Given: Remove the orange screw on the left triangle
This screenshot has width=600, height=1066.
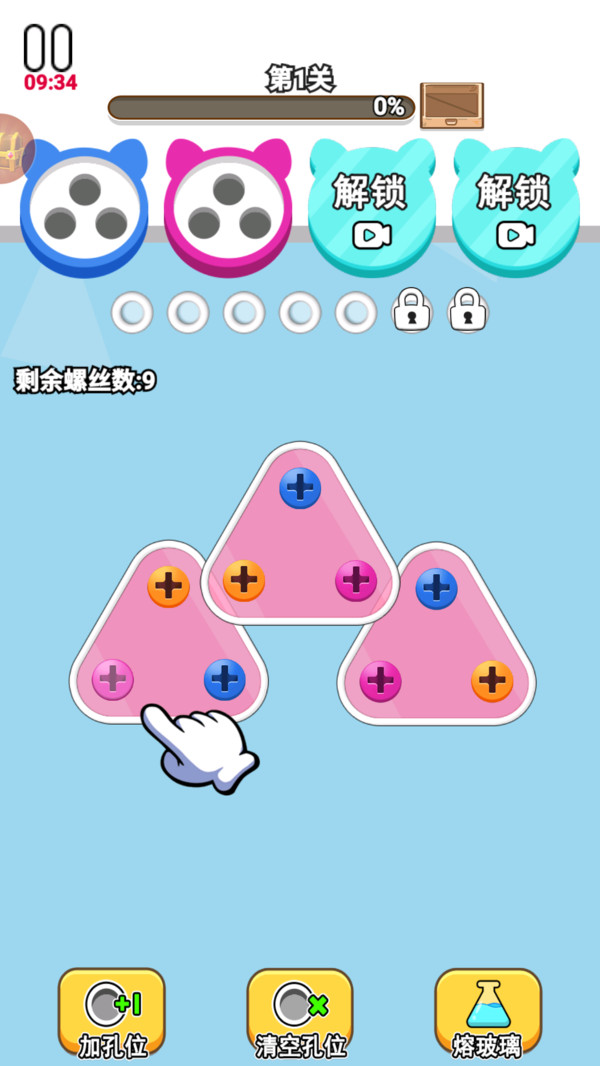Looking at the screenshot, I should click(169, 587).
